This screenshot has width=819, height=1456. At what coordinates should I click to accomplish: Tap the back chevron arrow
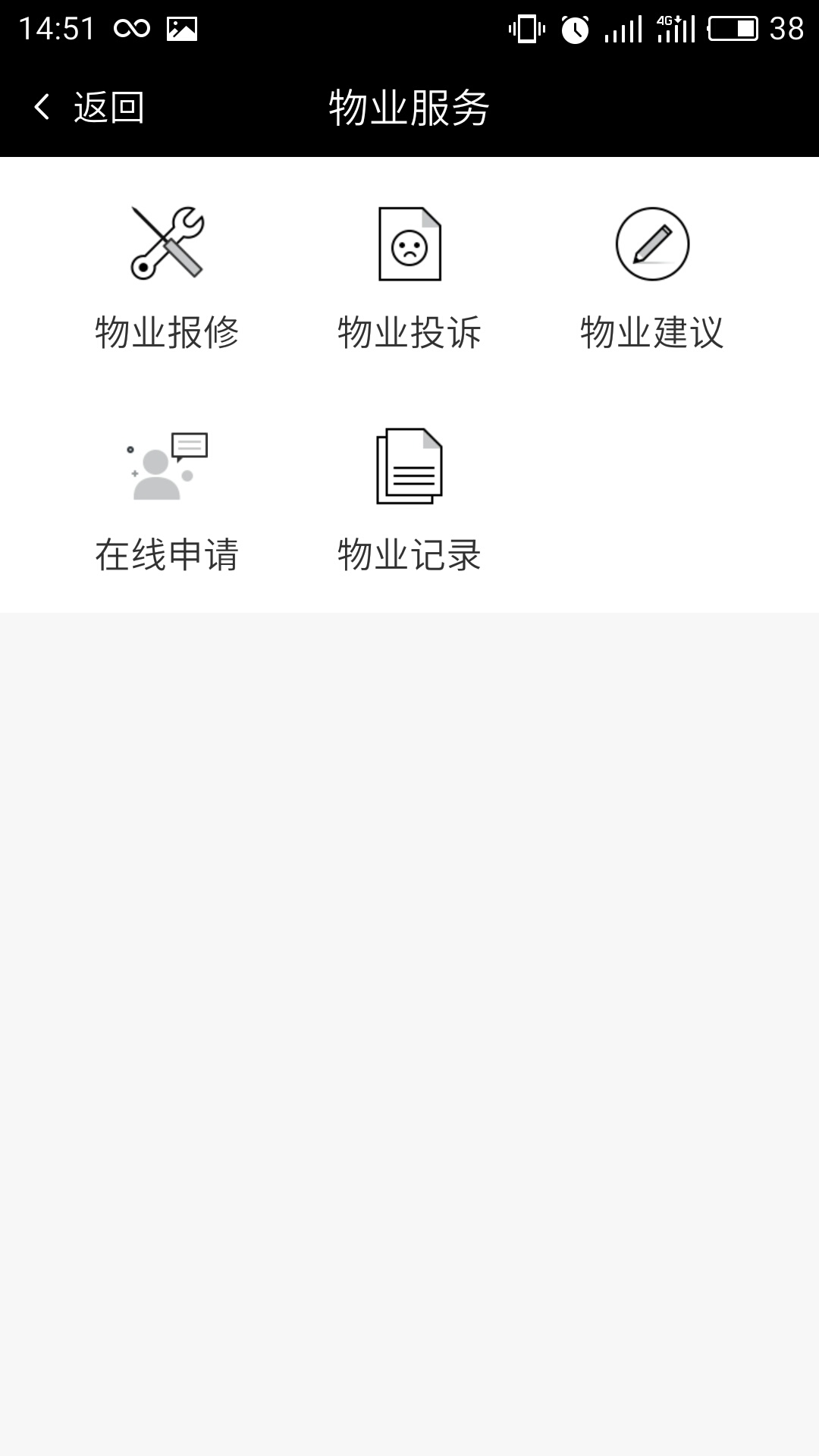[x=42, y=106]
